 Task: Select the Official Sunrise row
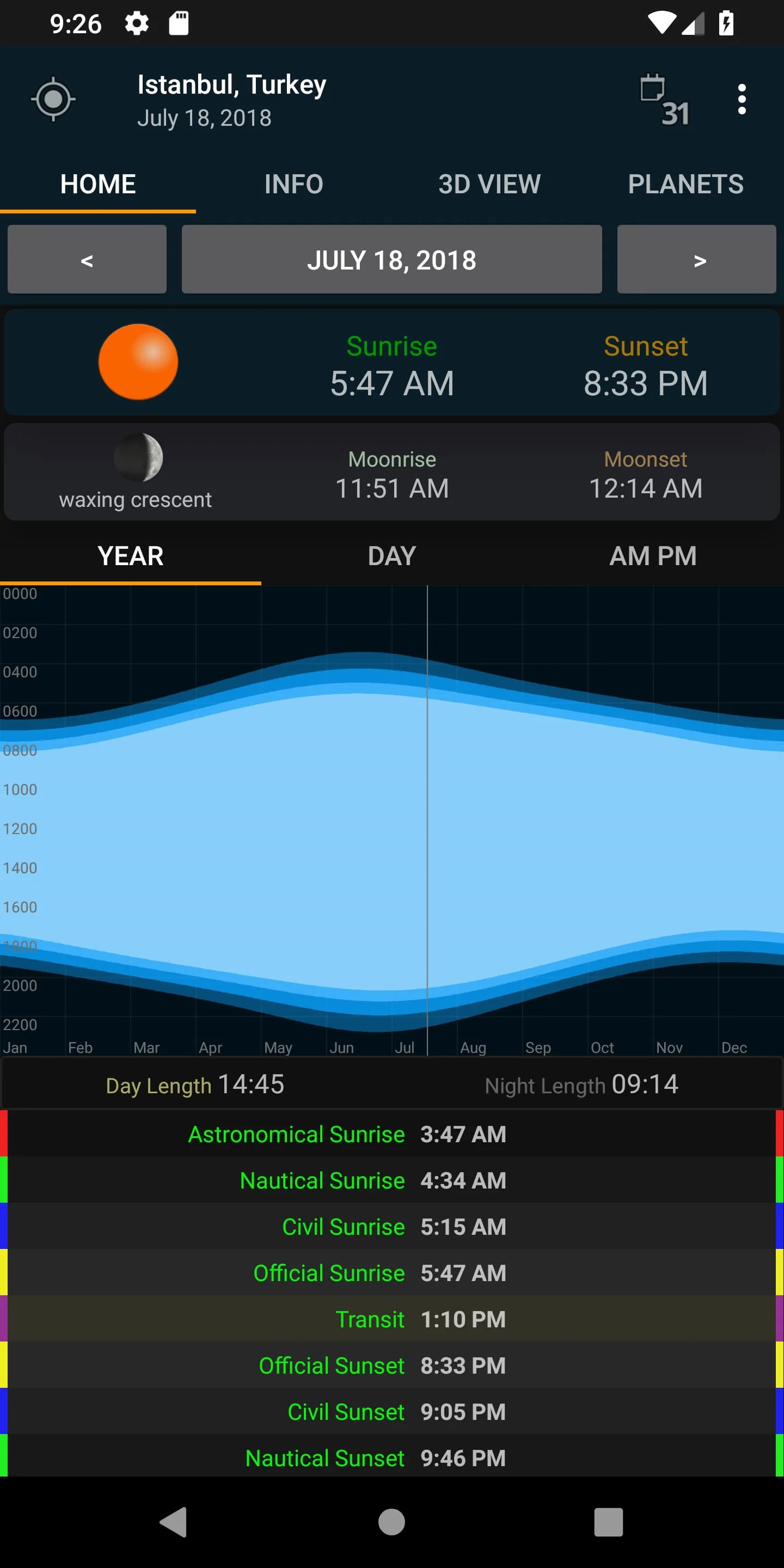point(391,1273)
